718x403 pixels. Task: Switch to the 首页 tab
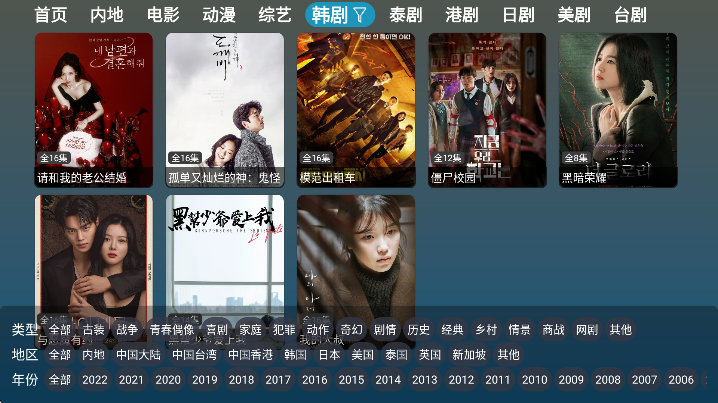51,15
